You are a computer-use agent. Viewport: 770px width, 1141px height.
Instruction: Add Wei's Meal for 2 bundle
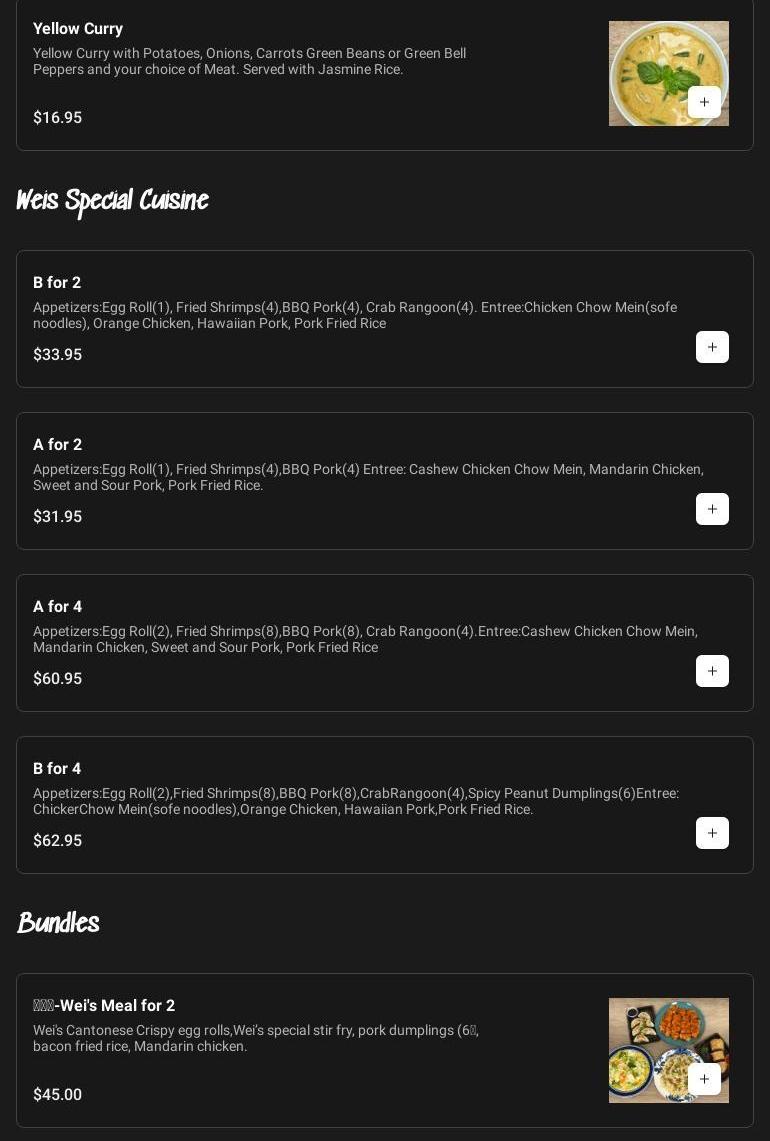704,1079
